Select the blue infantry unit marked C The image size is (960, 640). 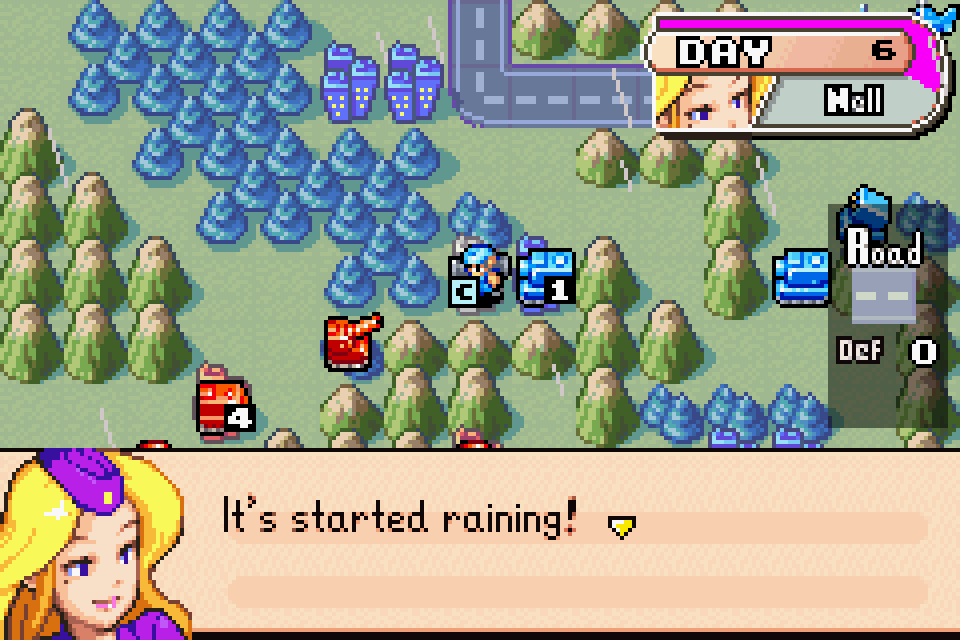pos(479,276)
